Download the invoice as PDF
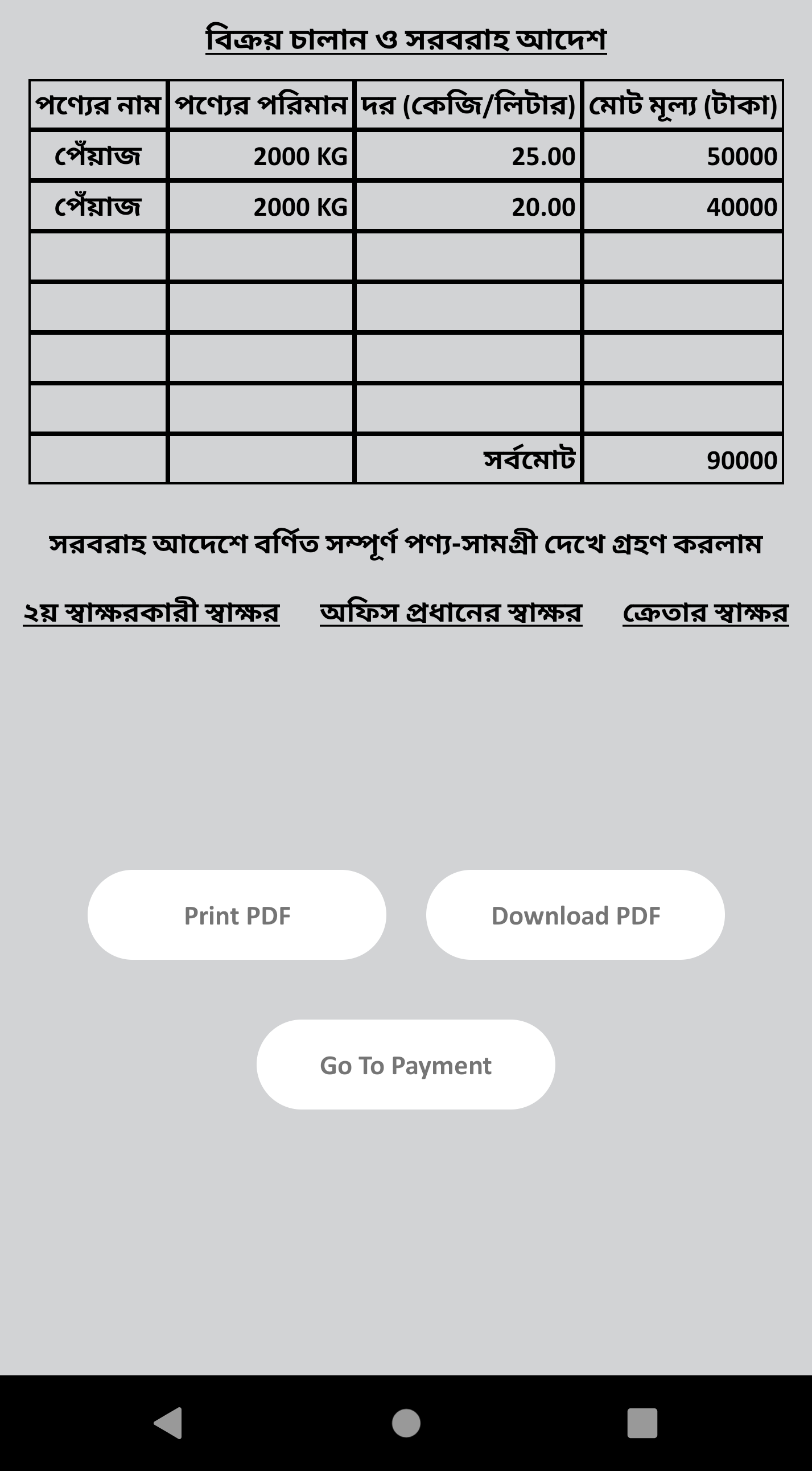 pyautogui.click(x=575, y=915)
